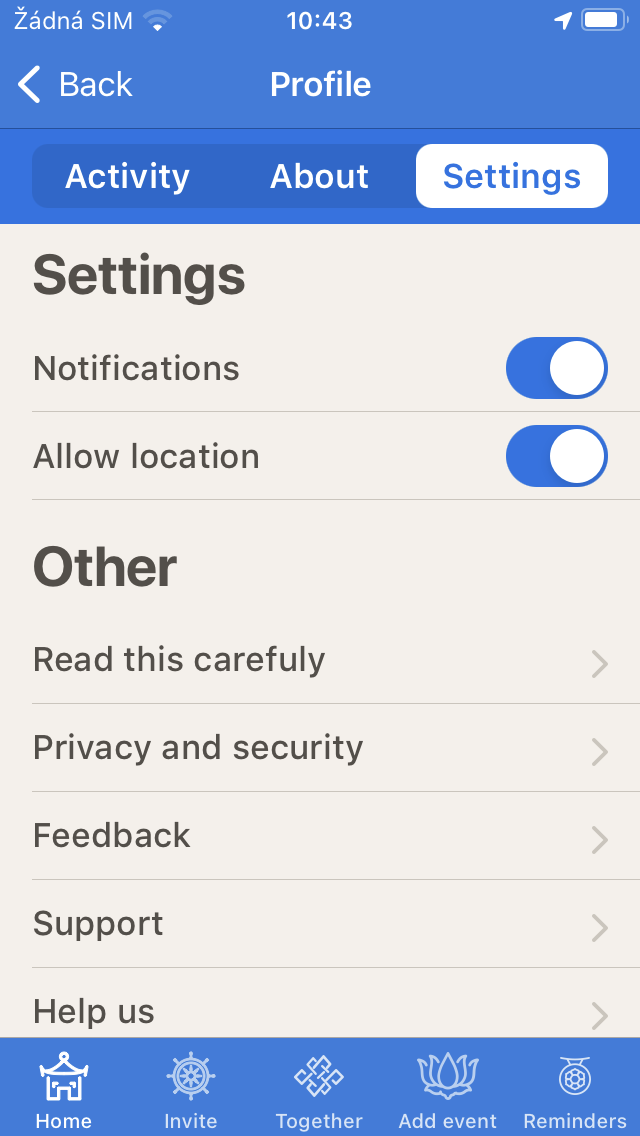Select the Settings segment
The height and width of the screenshot is (1136, 640).
511,177
